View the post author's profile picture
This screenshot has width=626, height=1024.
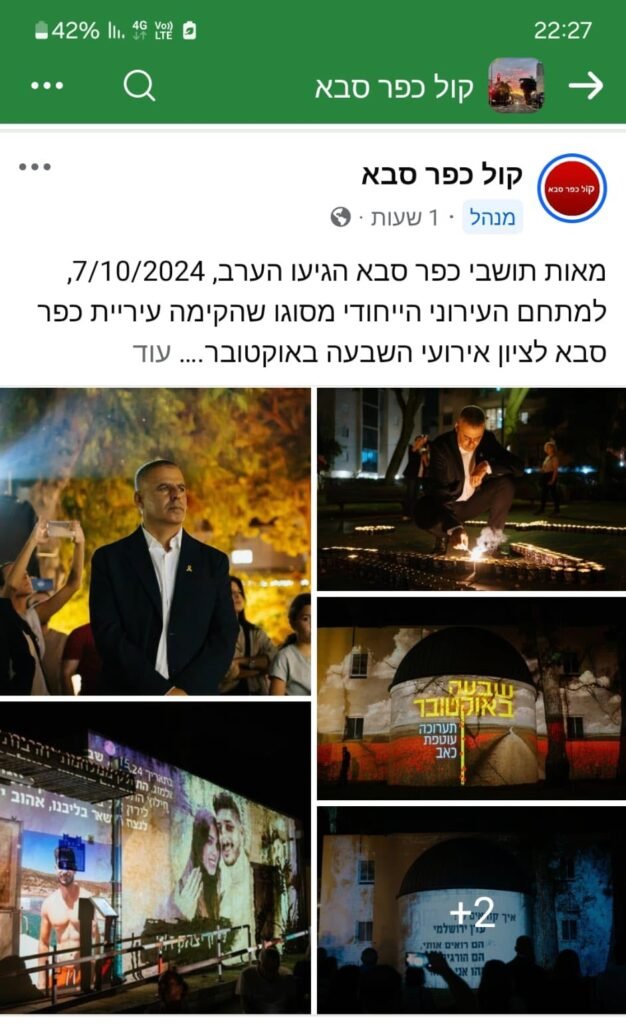coord(571,187)
